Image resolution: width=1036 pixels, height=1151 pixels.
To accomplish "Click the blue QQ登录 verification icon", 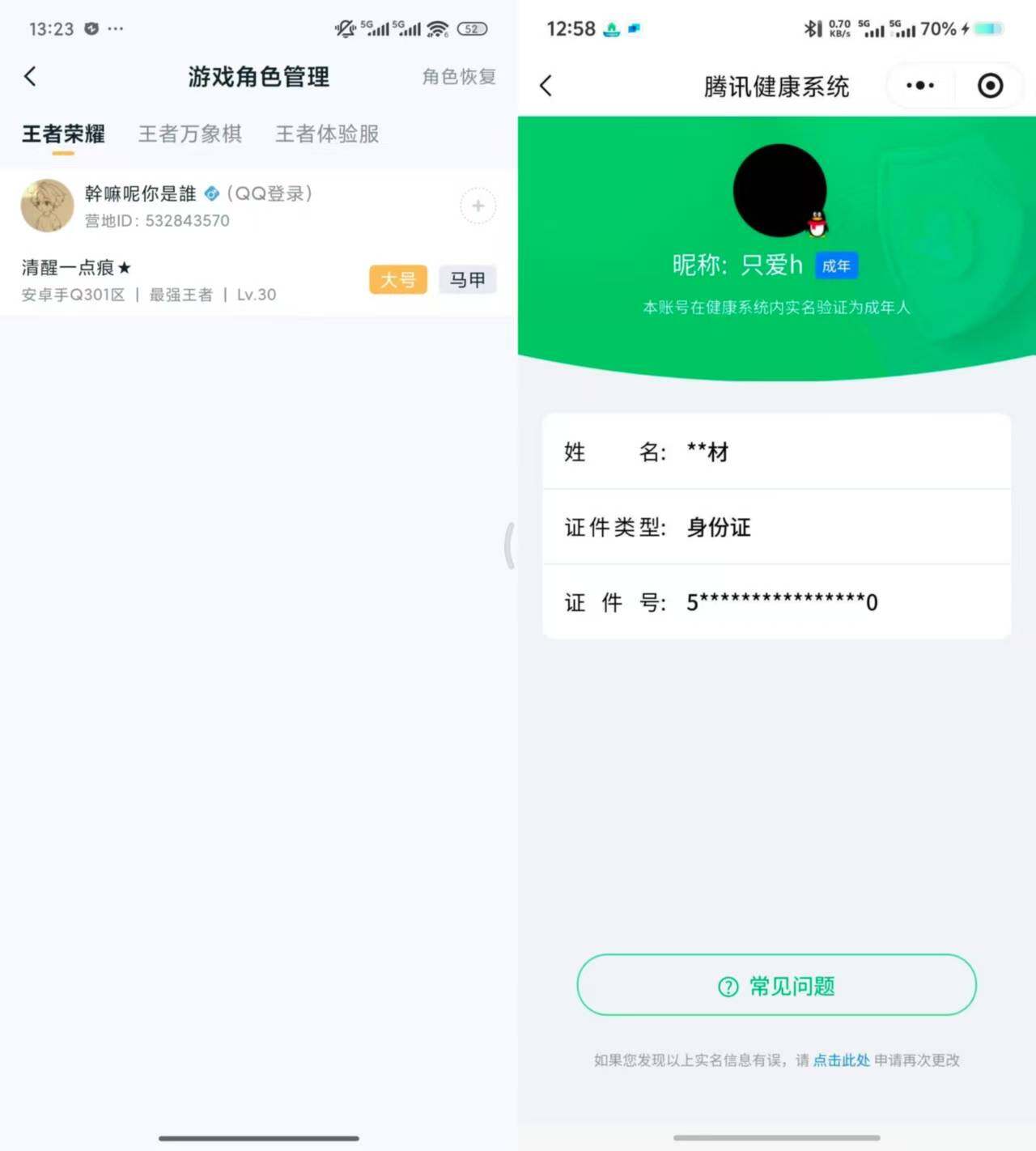I will point(211,193).
